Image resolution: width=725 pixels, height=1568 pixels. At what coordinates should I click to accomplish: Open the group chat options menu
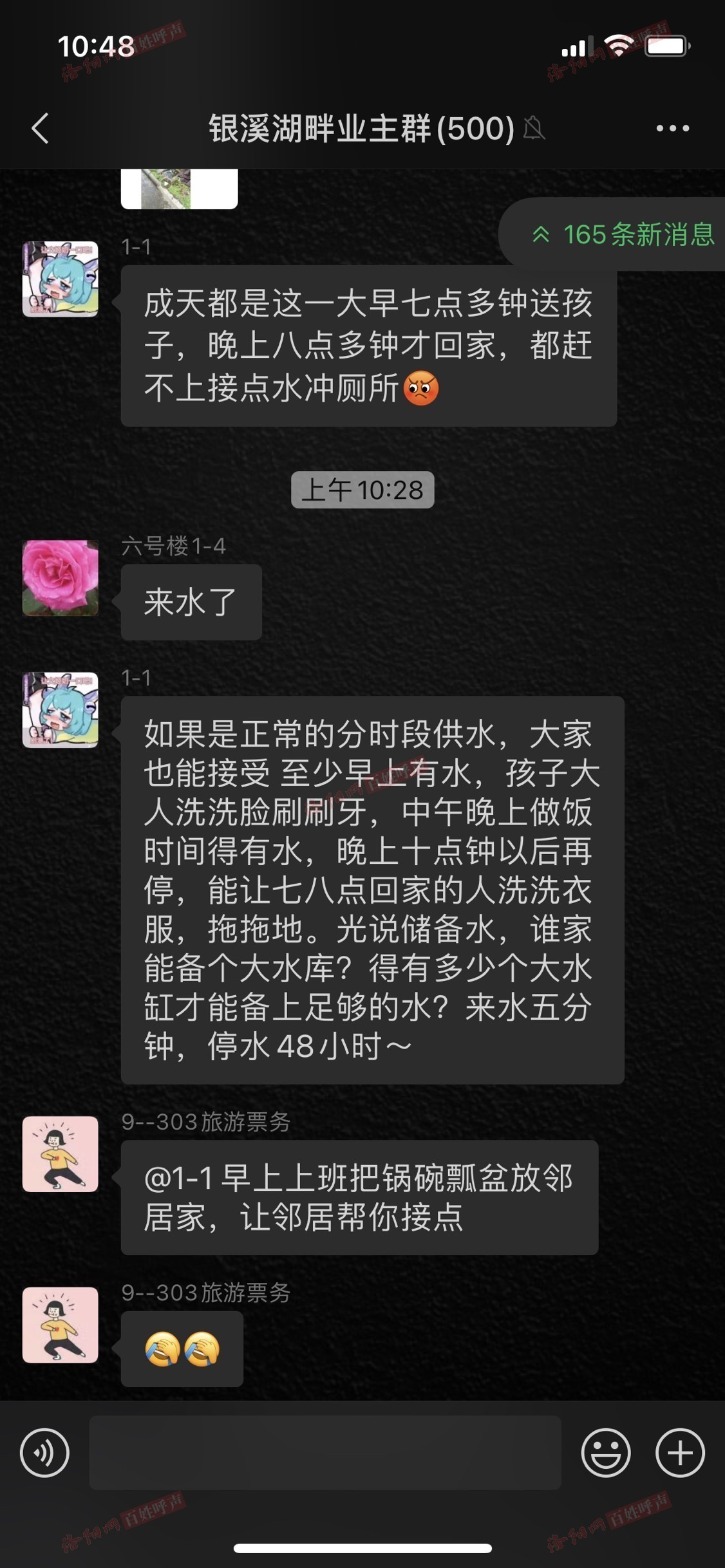point(672,128)
